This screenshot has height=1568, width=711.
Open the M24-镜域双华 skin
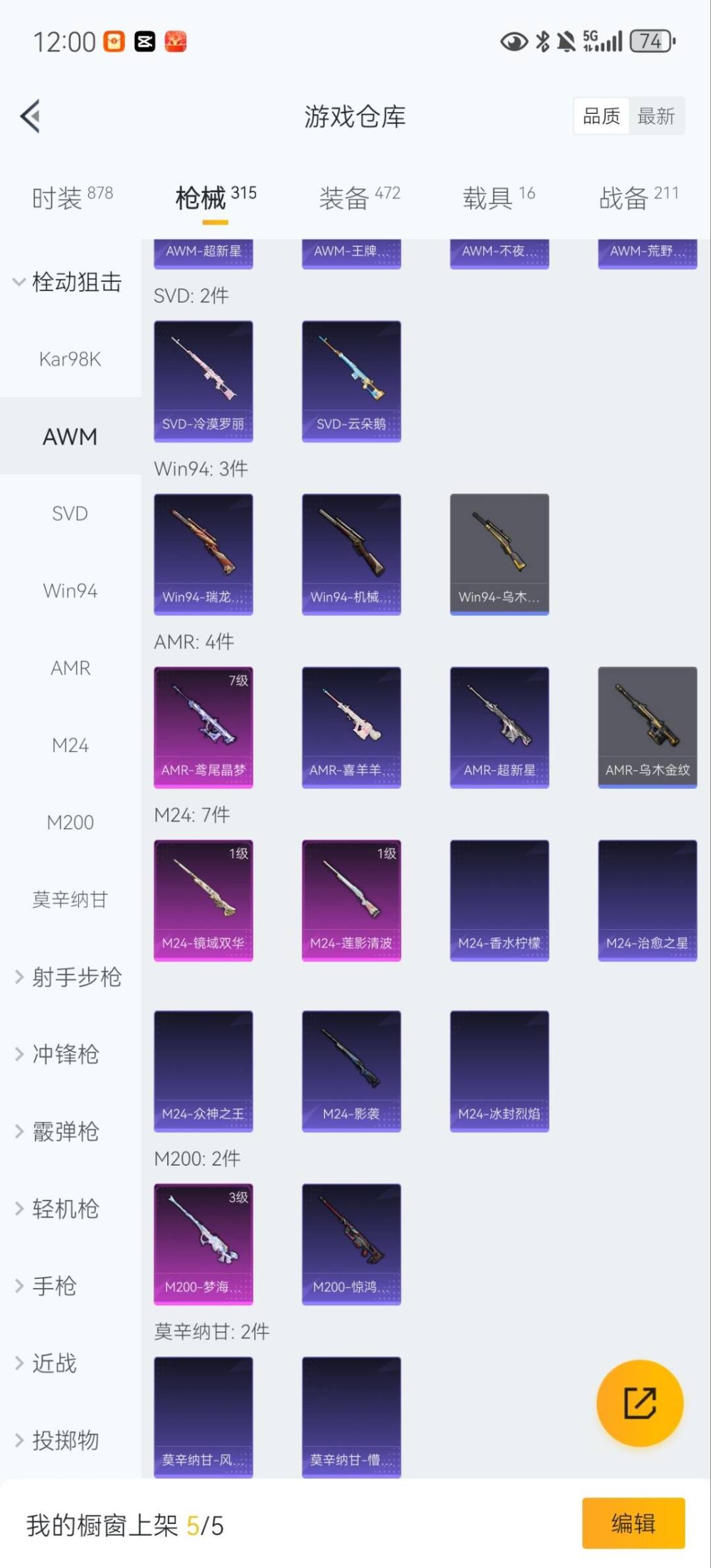tap(203, 898)
